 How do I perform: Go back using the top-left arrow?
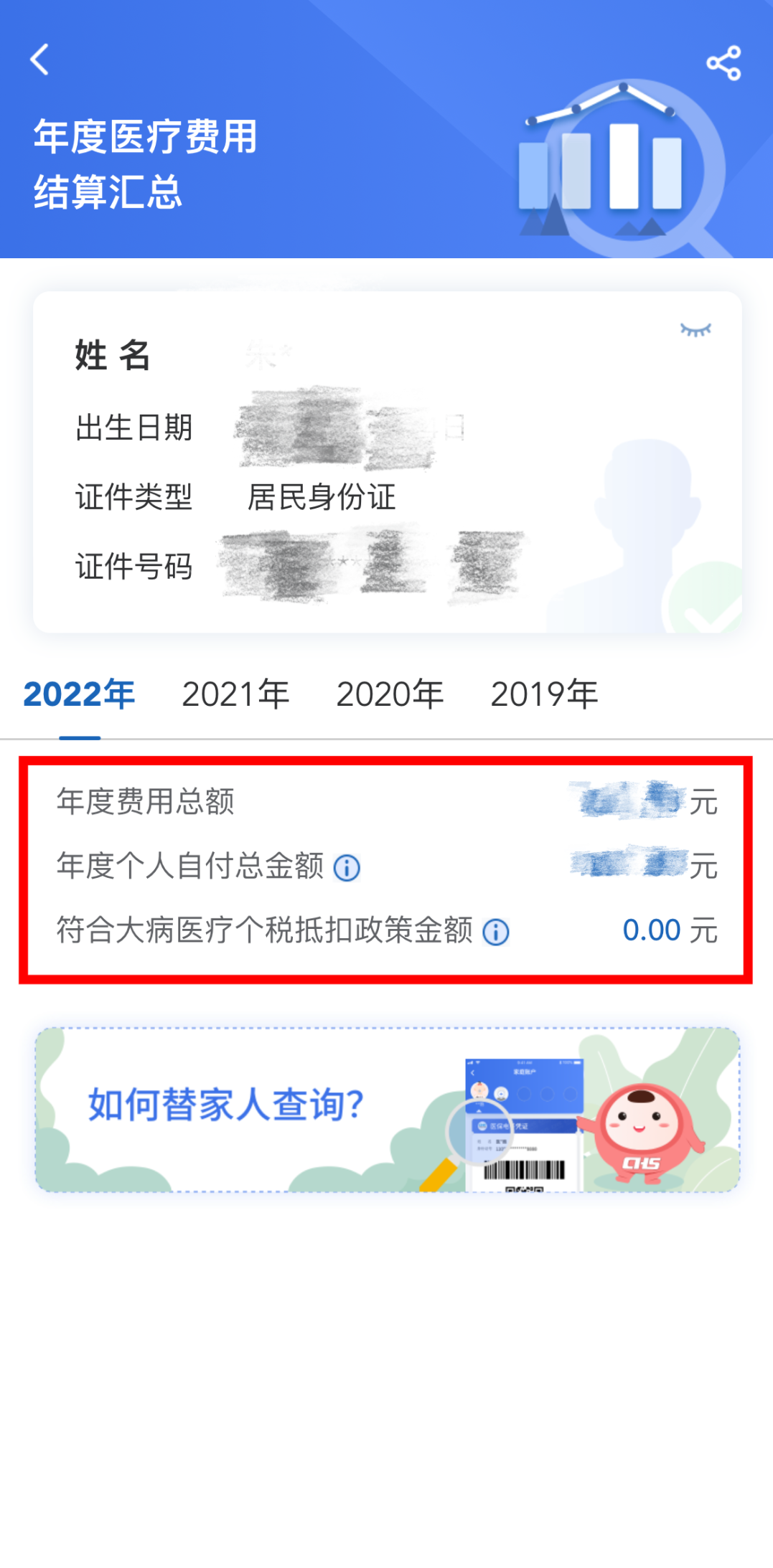point(39,60)
